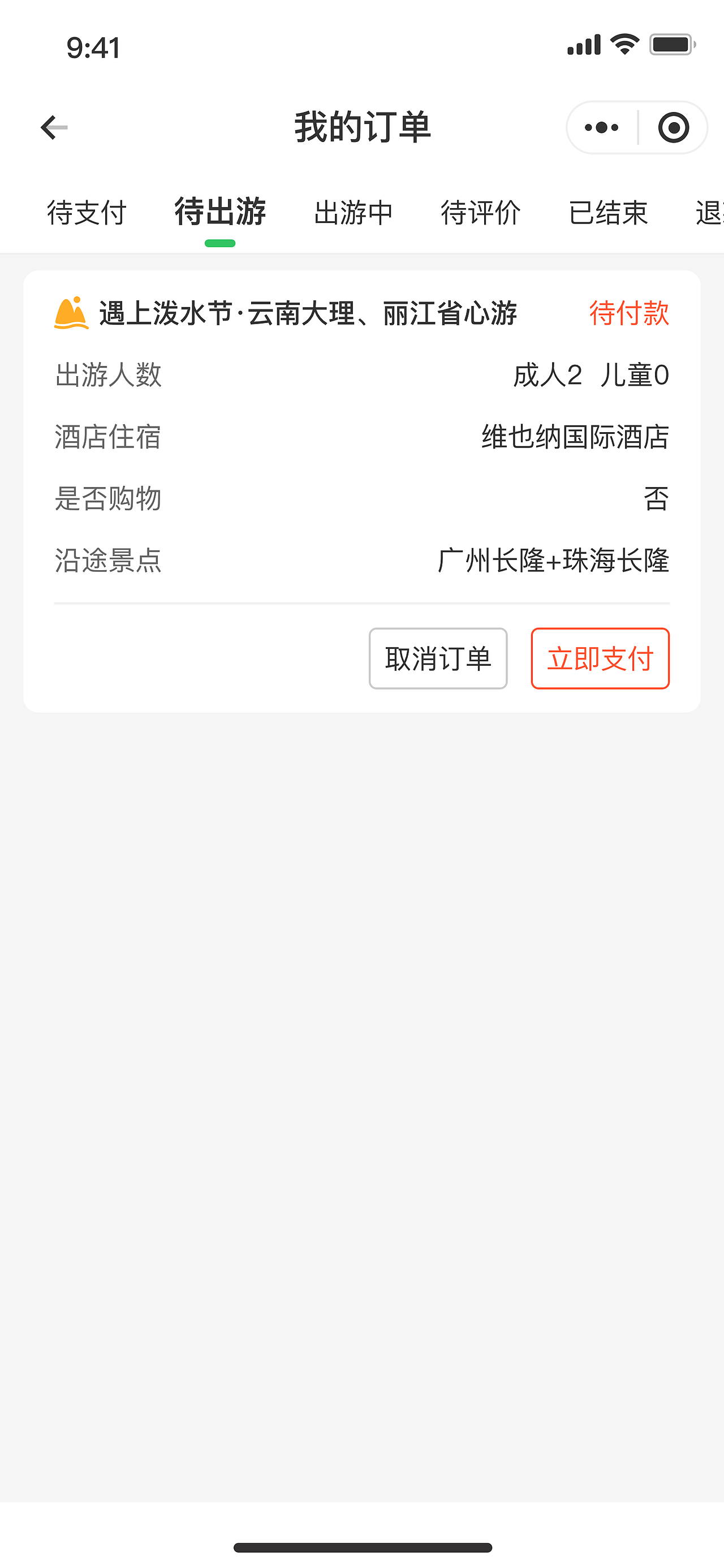Click the mini-program capsule close icon
The width and height of the screenshot is (724, 1568).
coord(673,127)
